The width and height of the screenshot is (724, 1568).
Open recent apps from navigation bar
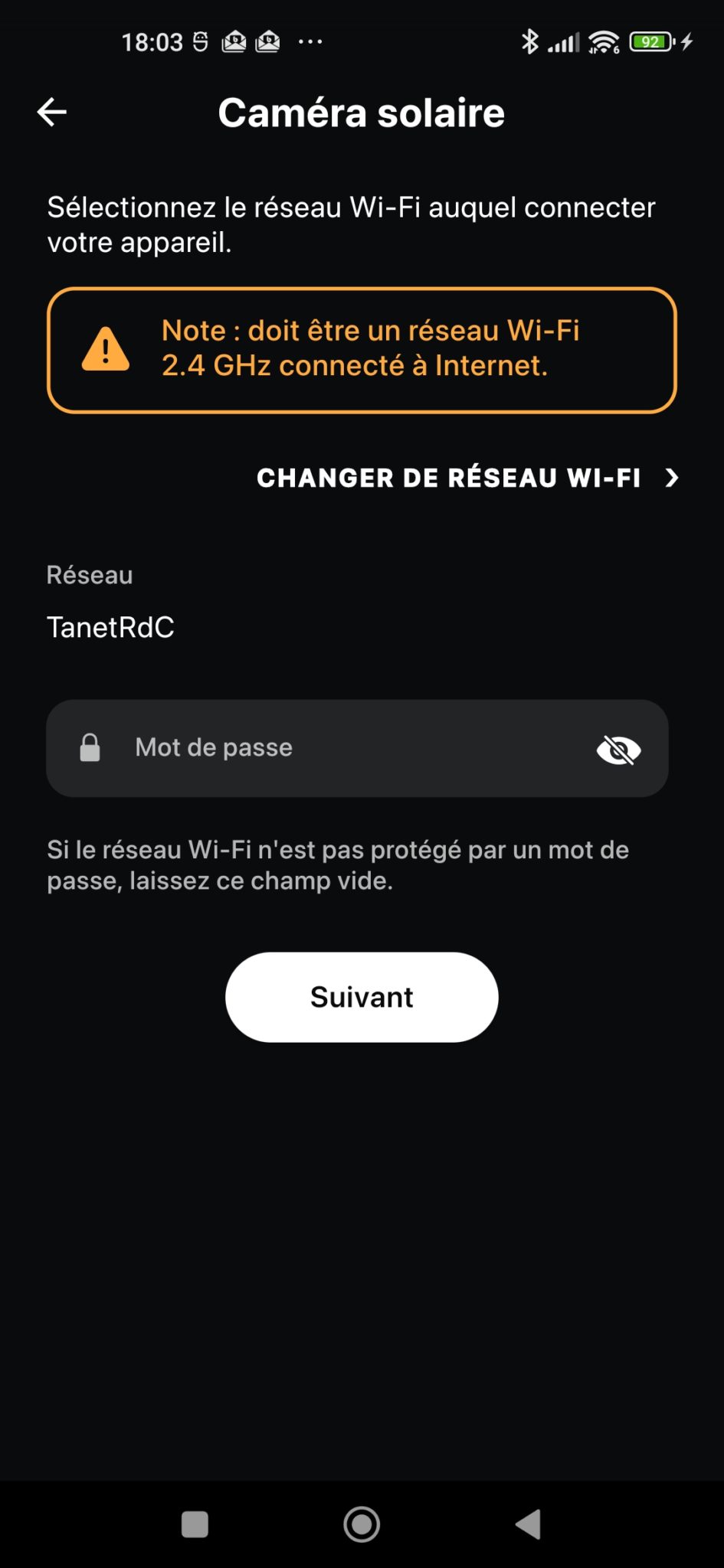coord(195,1524)
